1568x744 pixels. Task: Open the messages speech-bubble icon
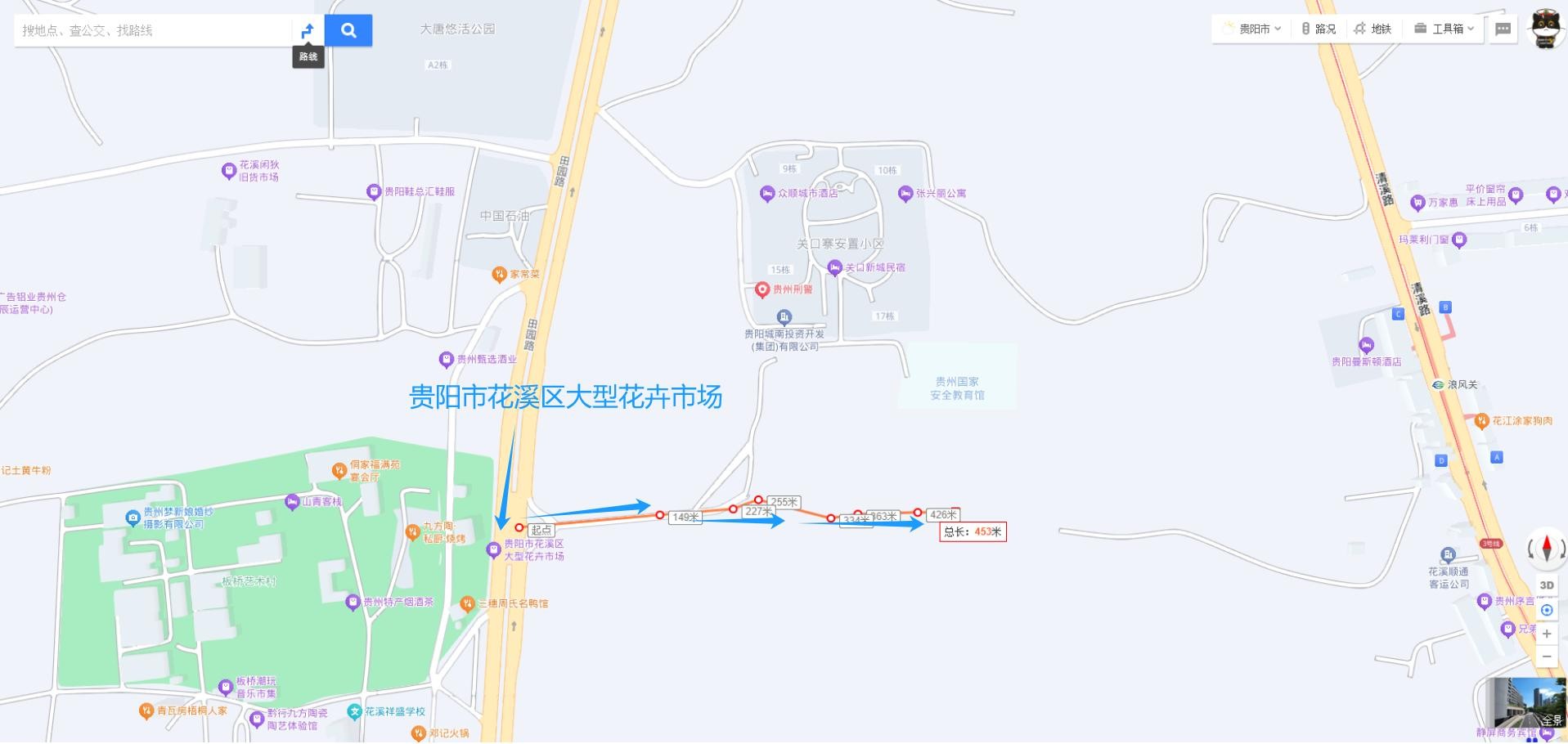coord(1503,29)
